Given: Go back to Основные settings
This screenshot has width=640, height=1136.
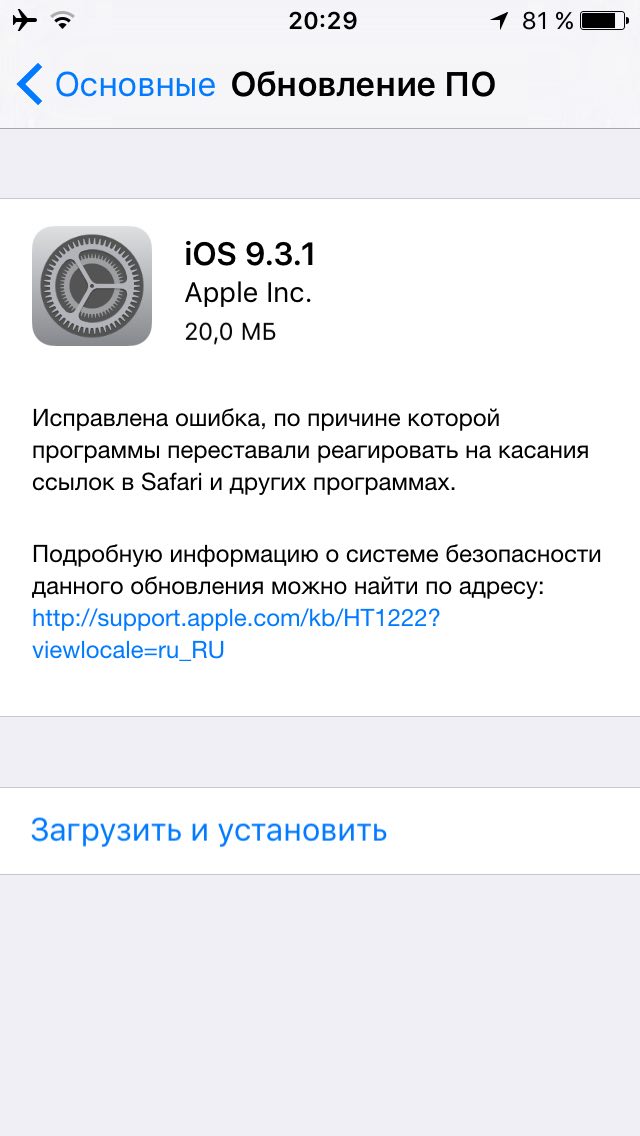Looking at the screenshot, I should [x=117, y=85].
